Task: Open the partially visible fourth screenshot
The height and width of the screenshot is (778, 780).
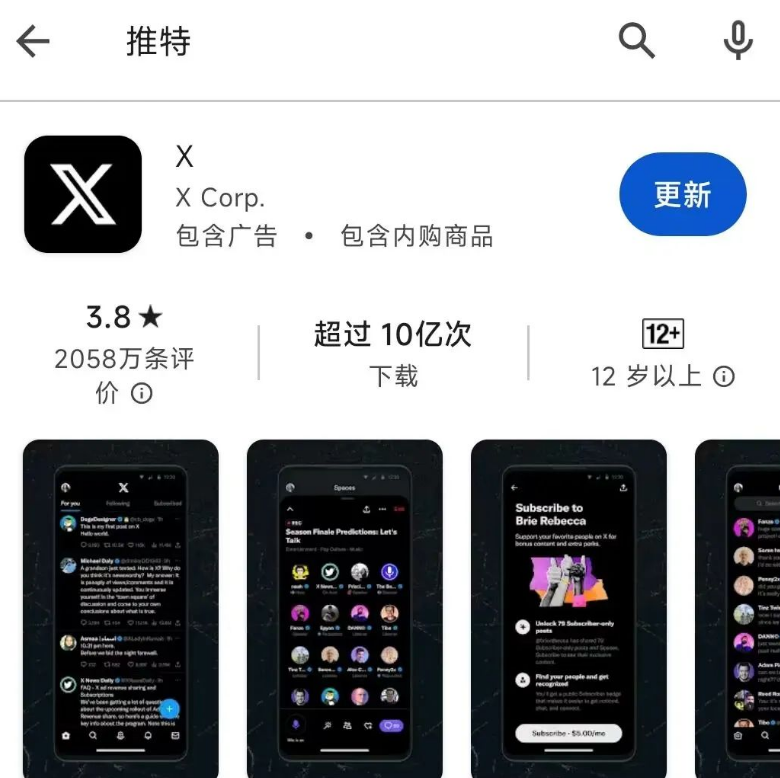Action: 740,607
